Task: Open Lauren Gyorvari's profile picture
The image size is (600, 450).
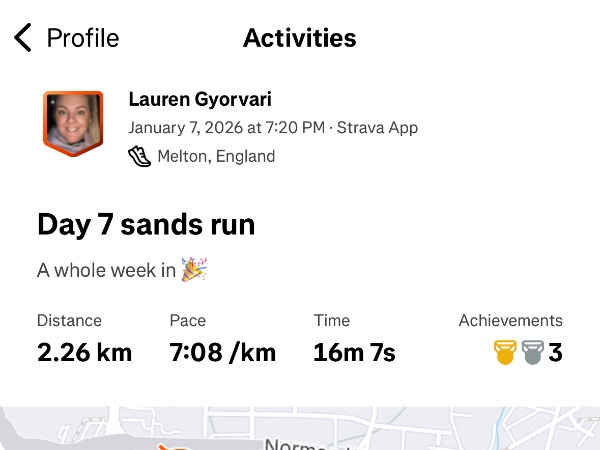Action: (x=72, y=123)
